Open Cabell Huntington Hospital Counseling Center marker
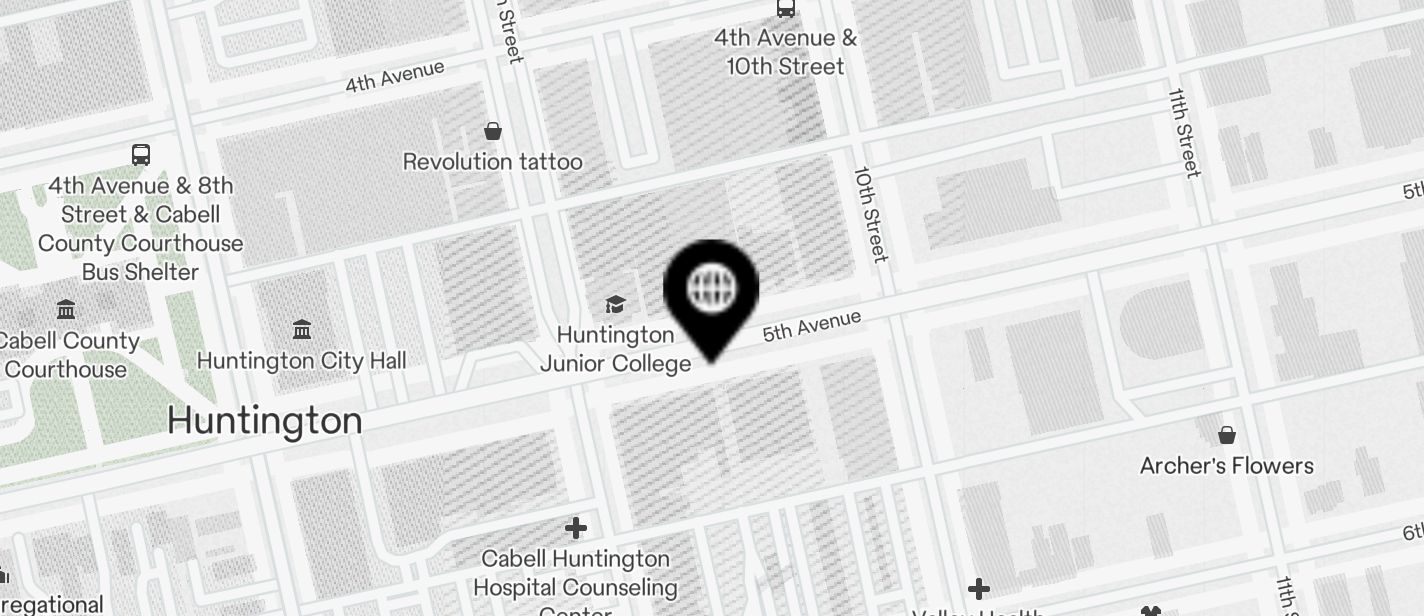The image size is (1424, 616). 576,528
